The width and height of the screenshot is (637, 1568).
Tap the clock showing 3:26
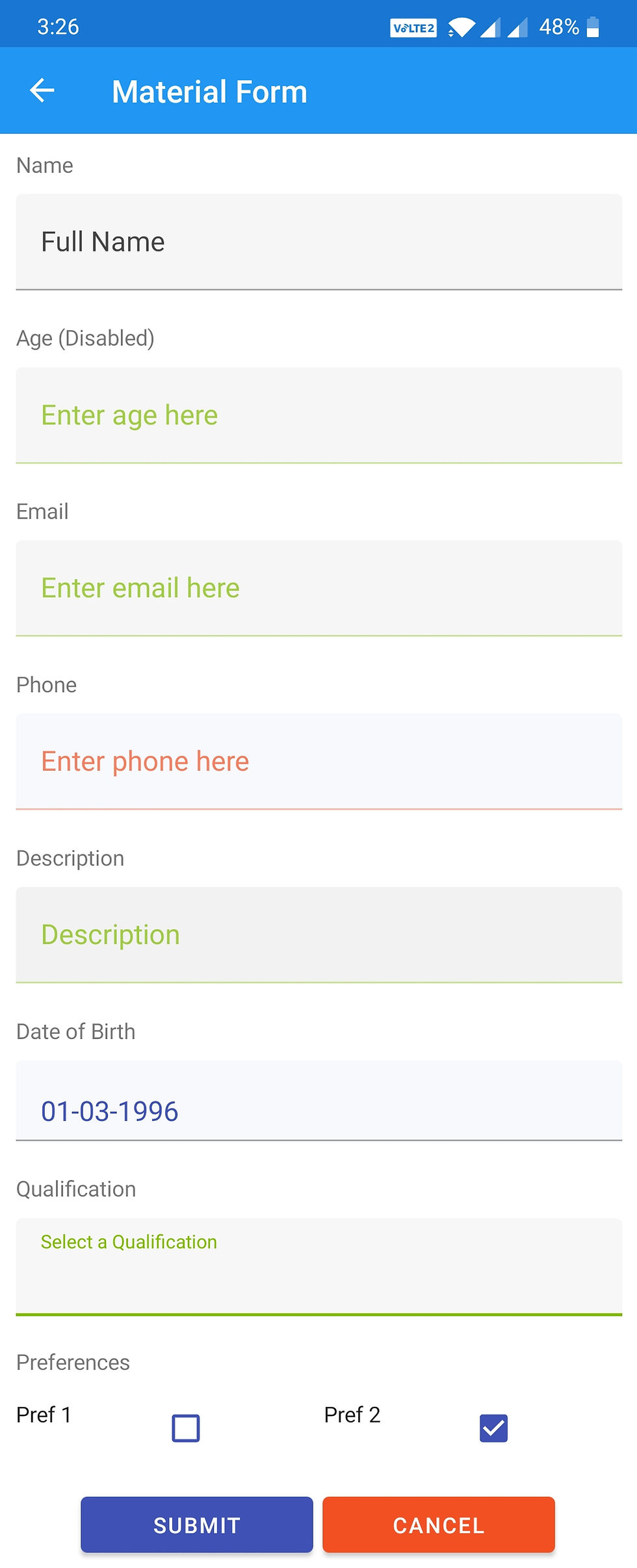pos(57,27)
